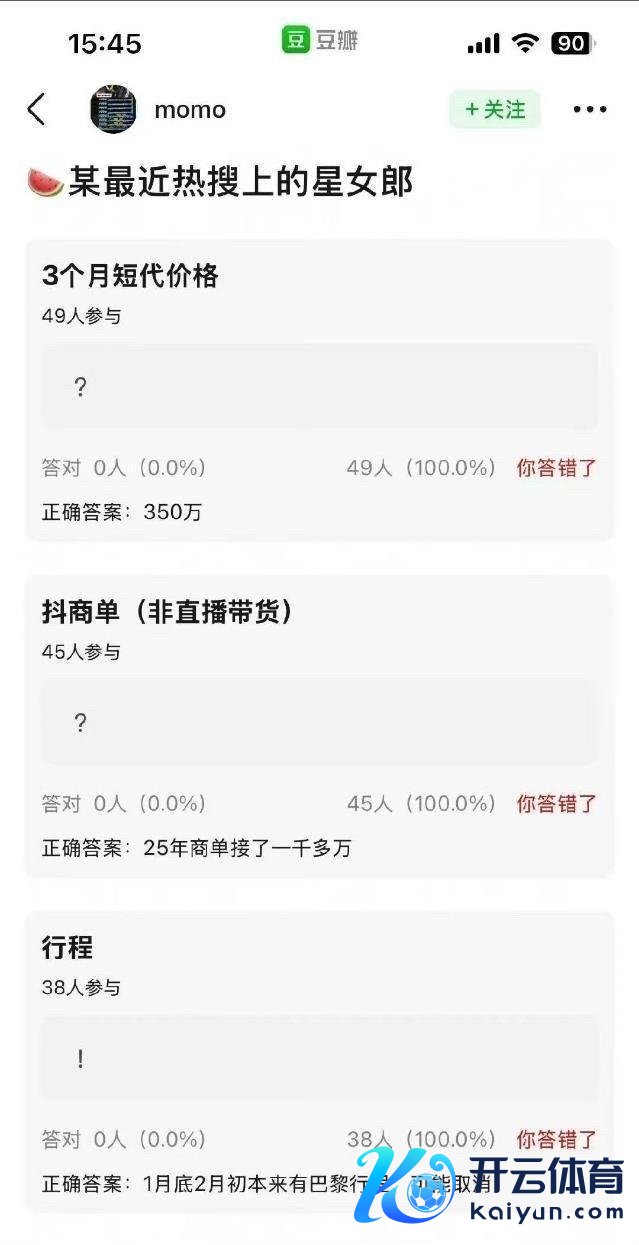Follow momo with the 关注 button

pos(495,109)
